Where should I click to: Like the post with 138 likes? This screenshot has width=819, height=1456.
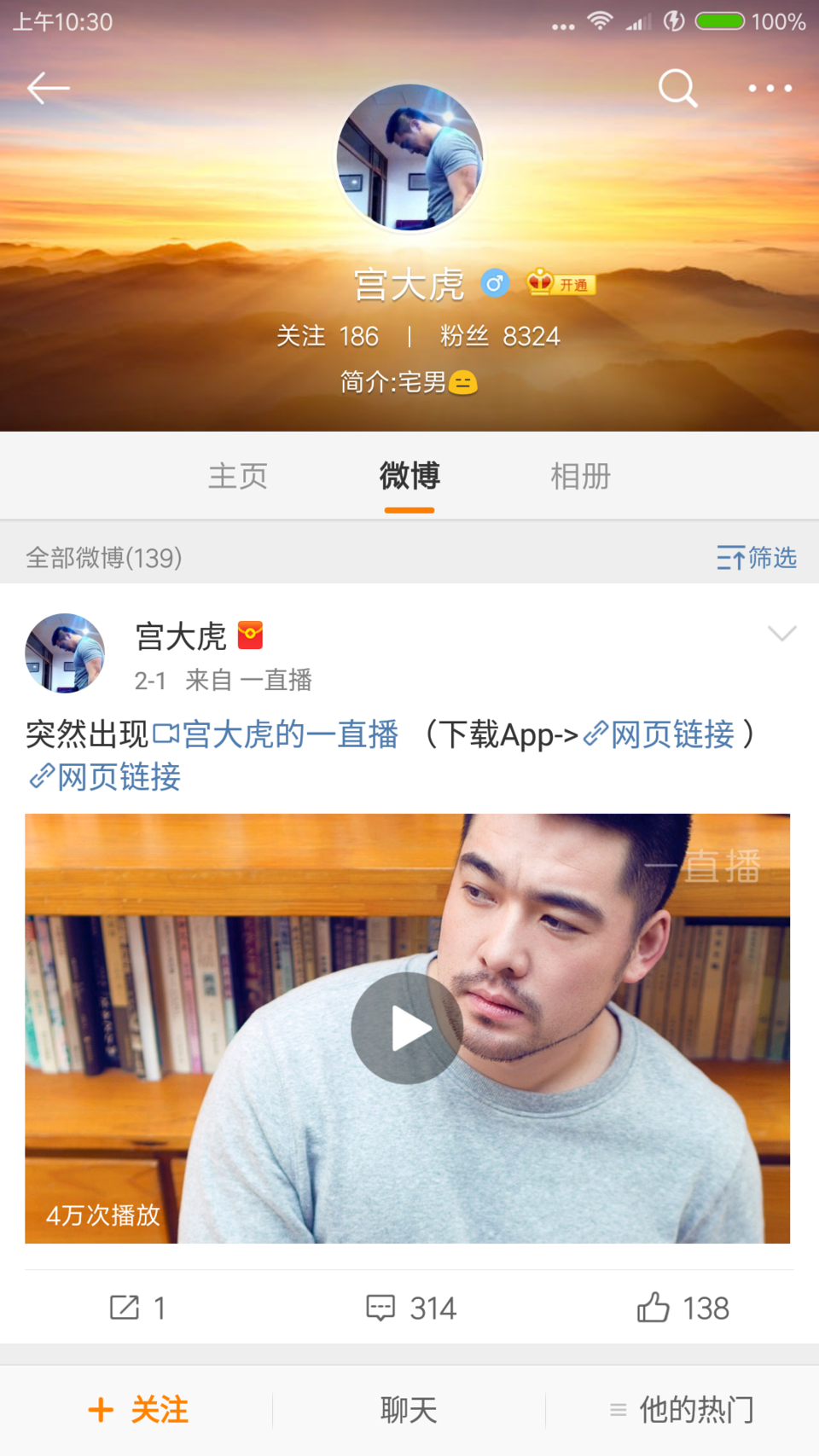click(682, 1308)
